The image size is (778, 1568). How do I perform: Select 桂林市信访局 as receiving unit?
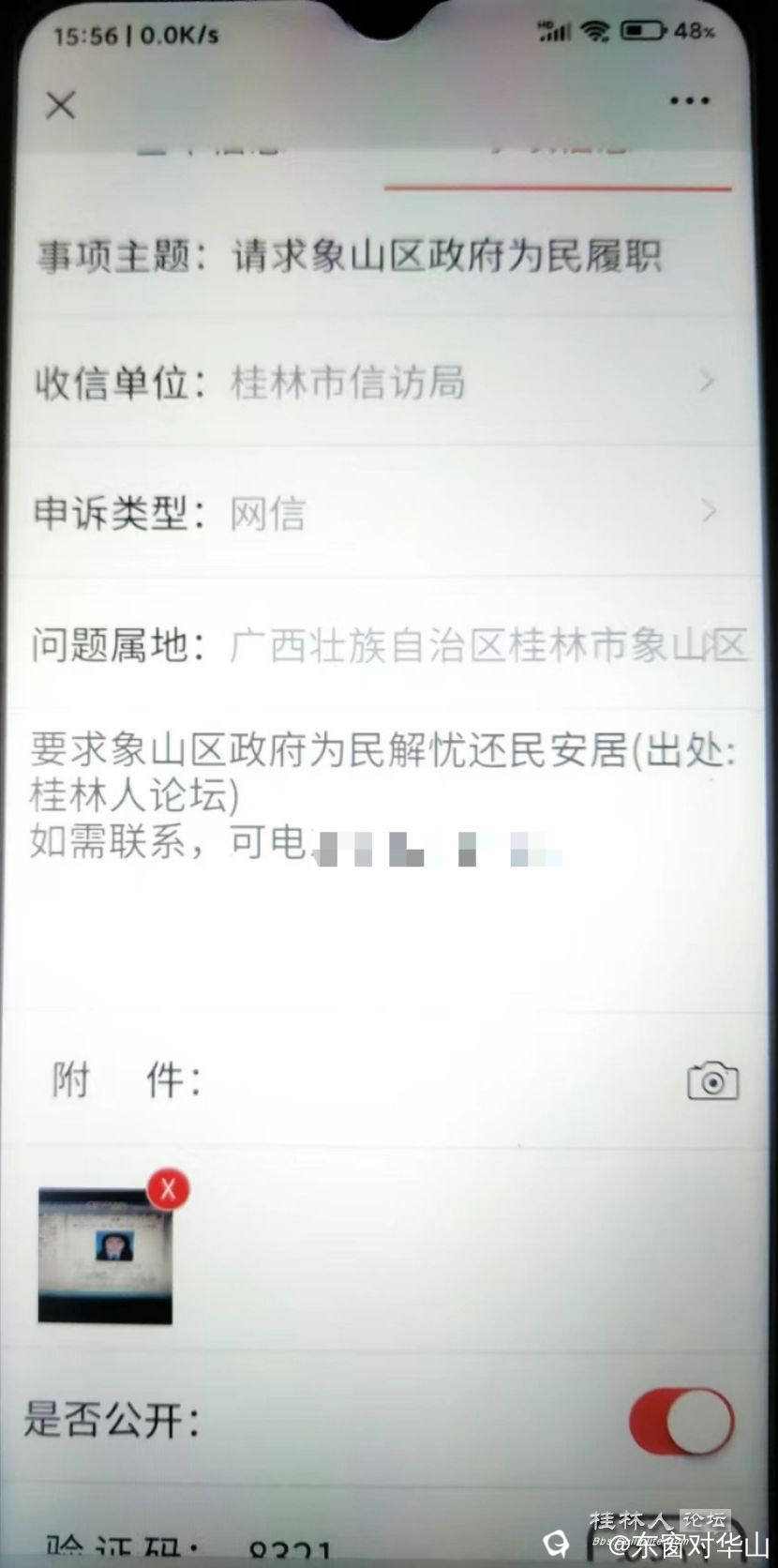coord(347,382)
